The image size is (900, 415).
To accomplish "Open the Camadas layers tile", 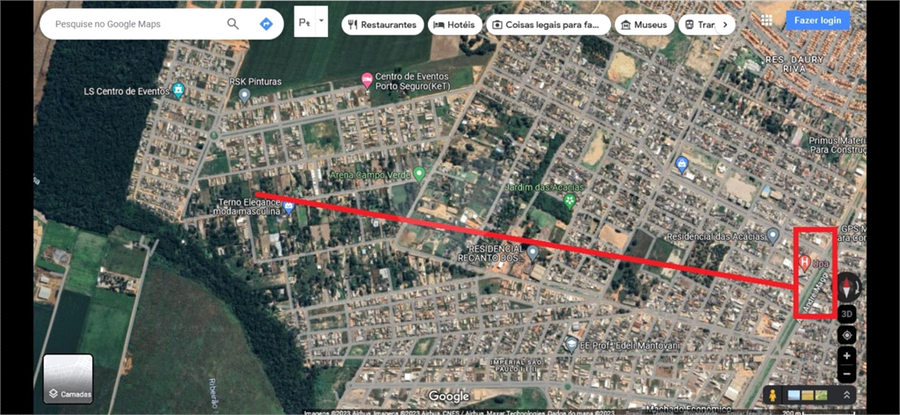I will 68,378.
